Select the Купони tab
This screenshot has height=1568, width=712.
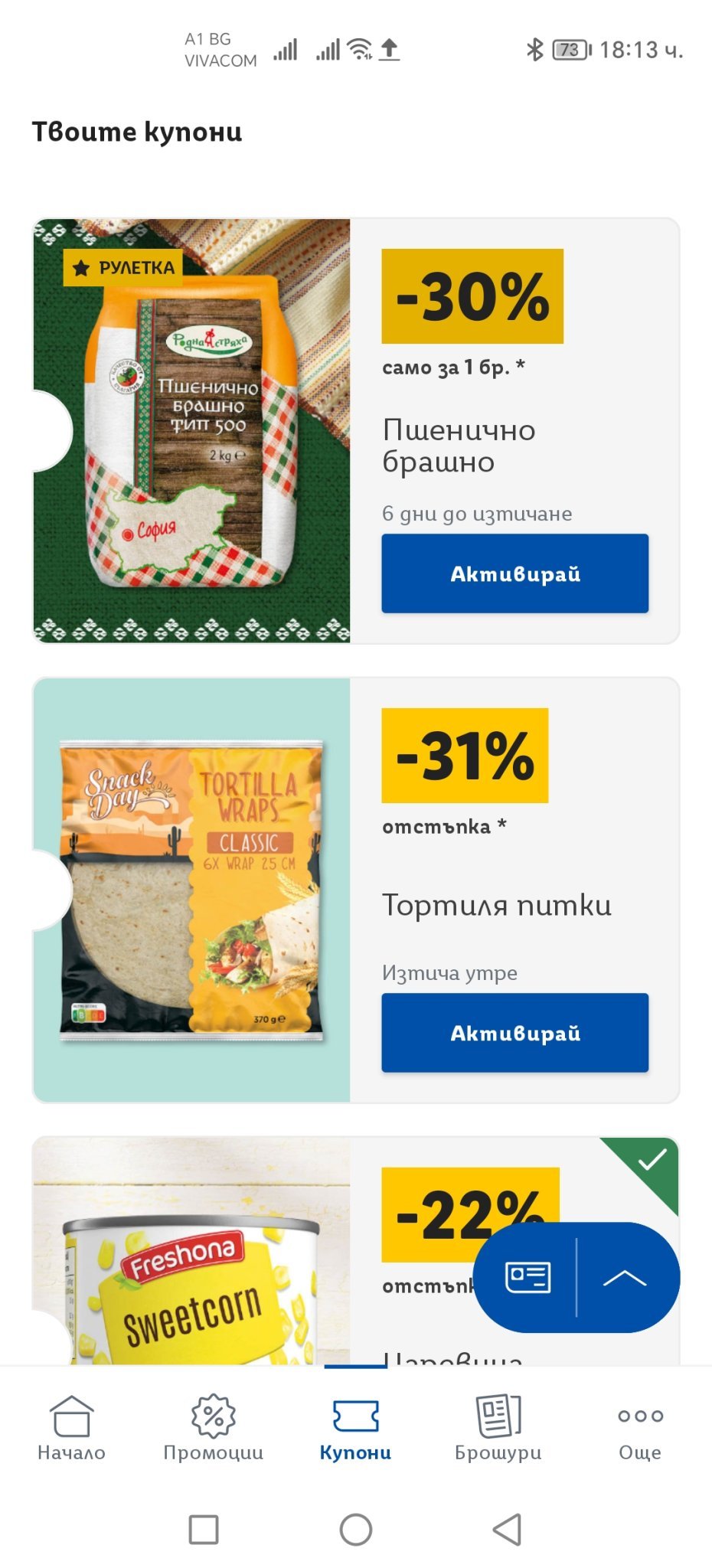click(355, 1427)
